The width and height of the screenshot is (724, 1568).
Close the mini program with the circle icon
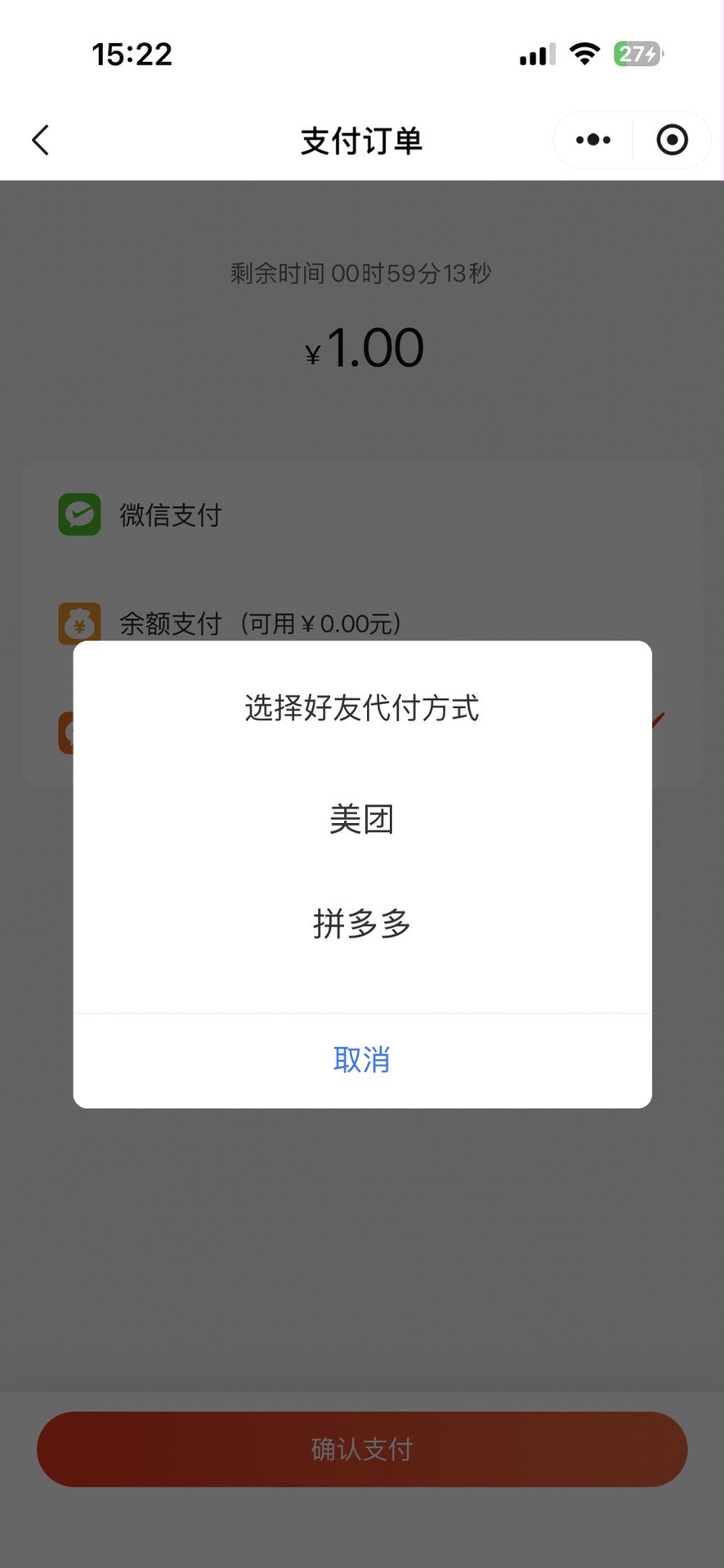672,140
